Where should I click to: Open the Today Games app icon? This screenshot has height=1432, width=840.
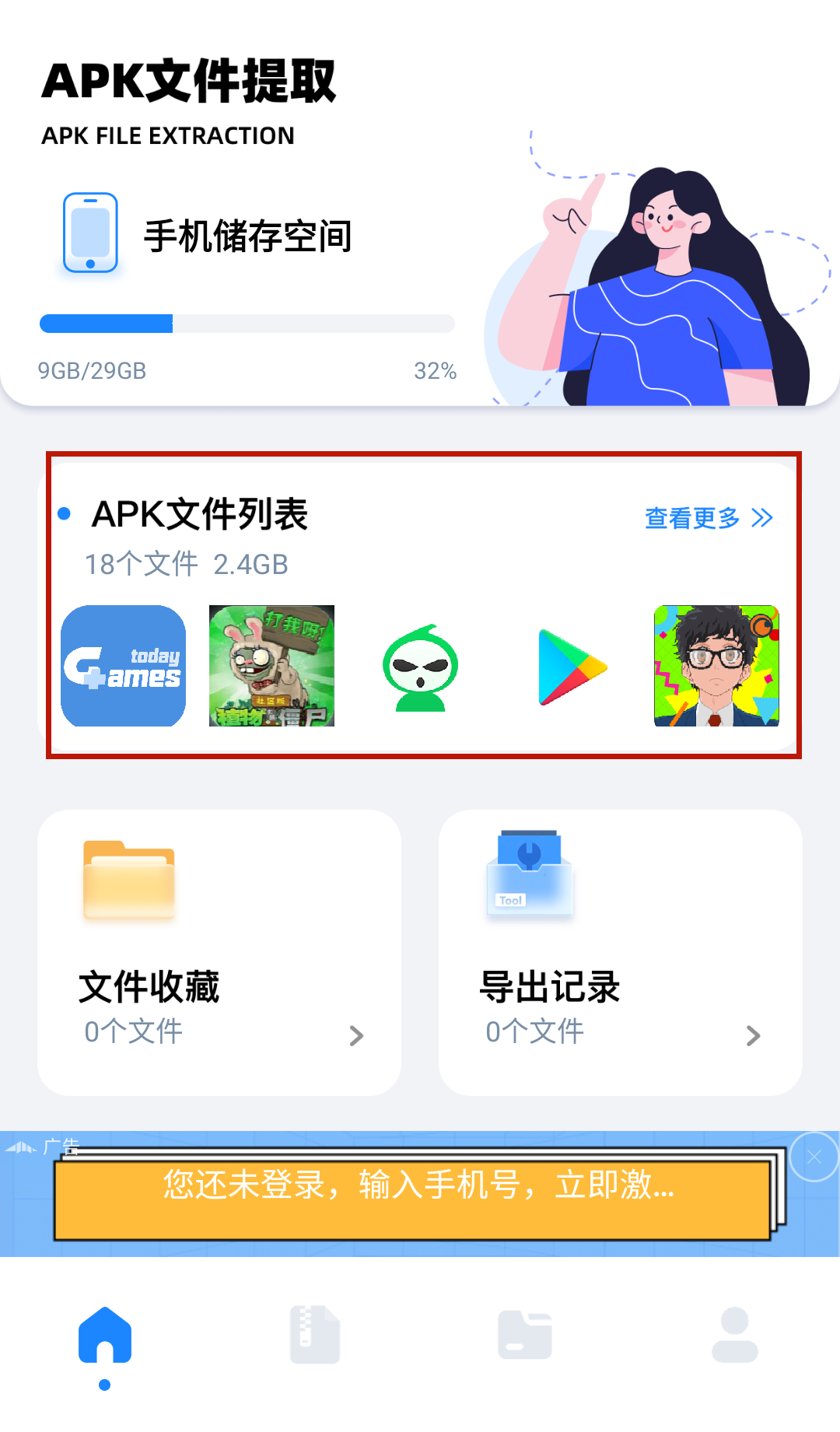pos(124,666)
